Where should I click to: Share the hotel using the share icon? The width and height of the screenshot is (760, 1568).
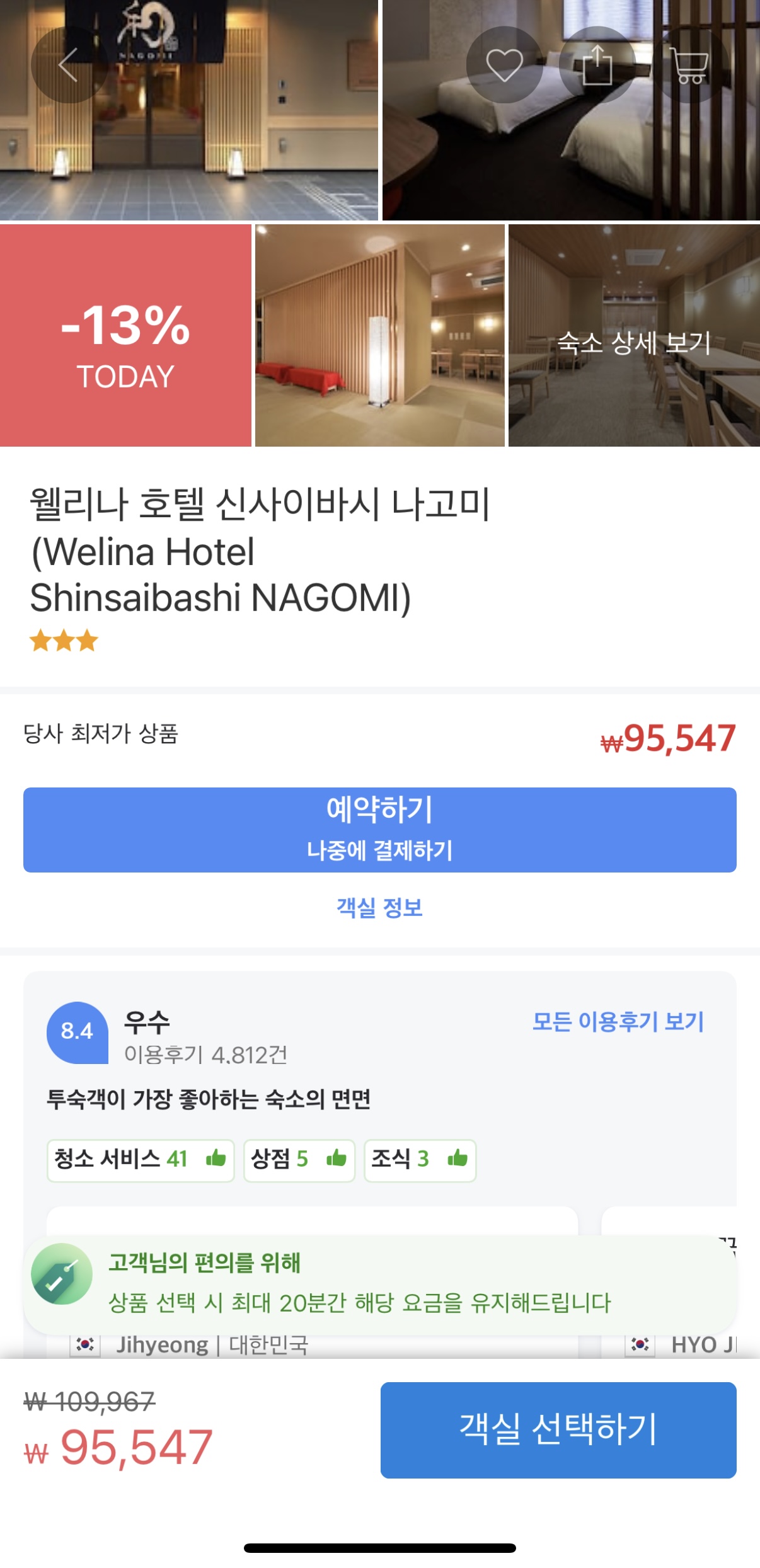point(597,65)
